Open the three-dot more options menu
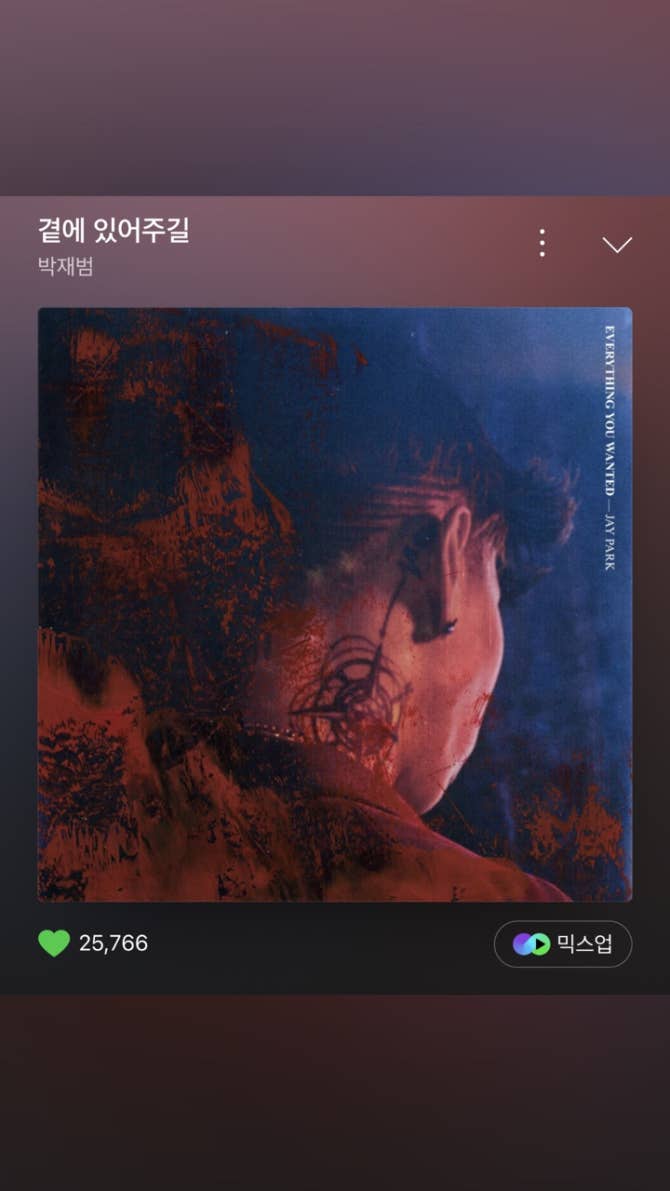Viewport: 670px width, 1191px height. 542,243
